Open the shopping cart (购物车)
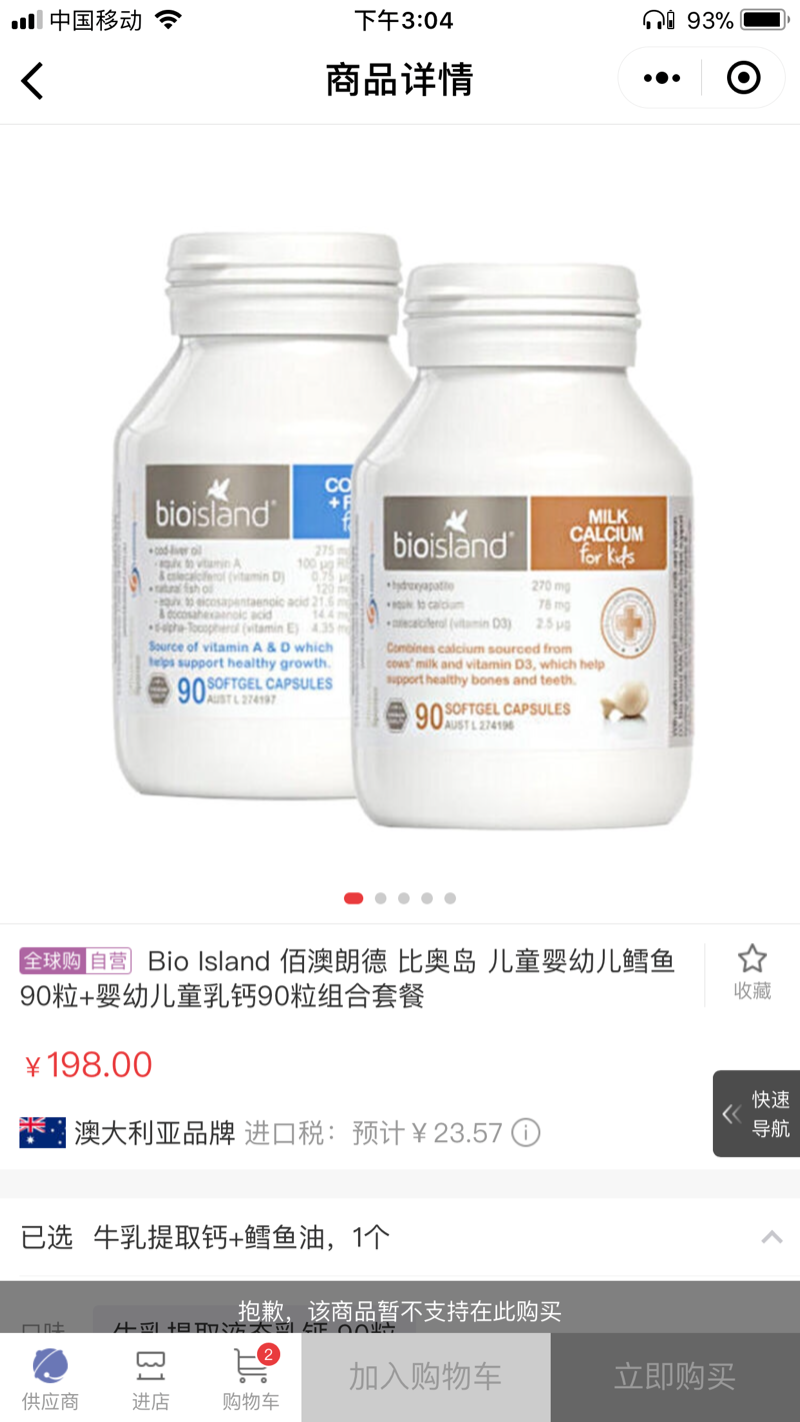The height and width of the screenshot is (1422, 800). (251, 1378)
